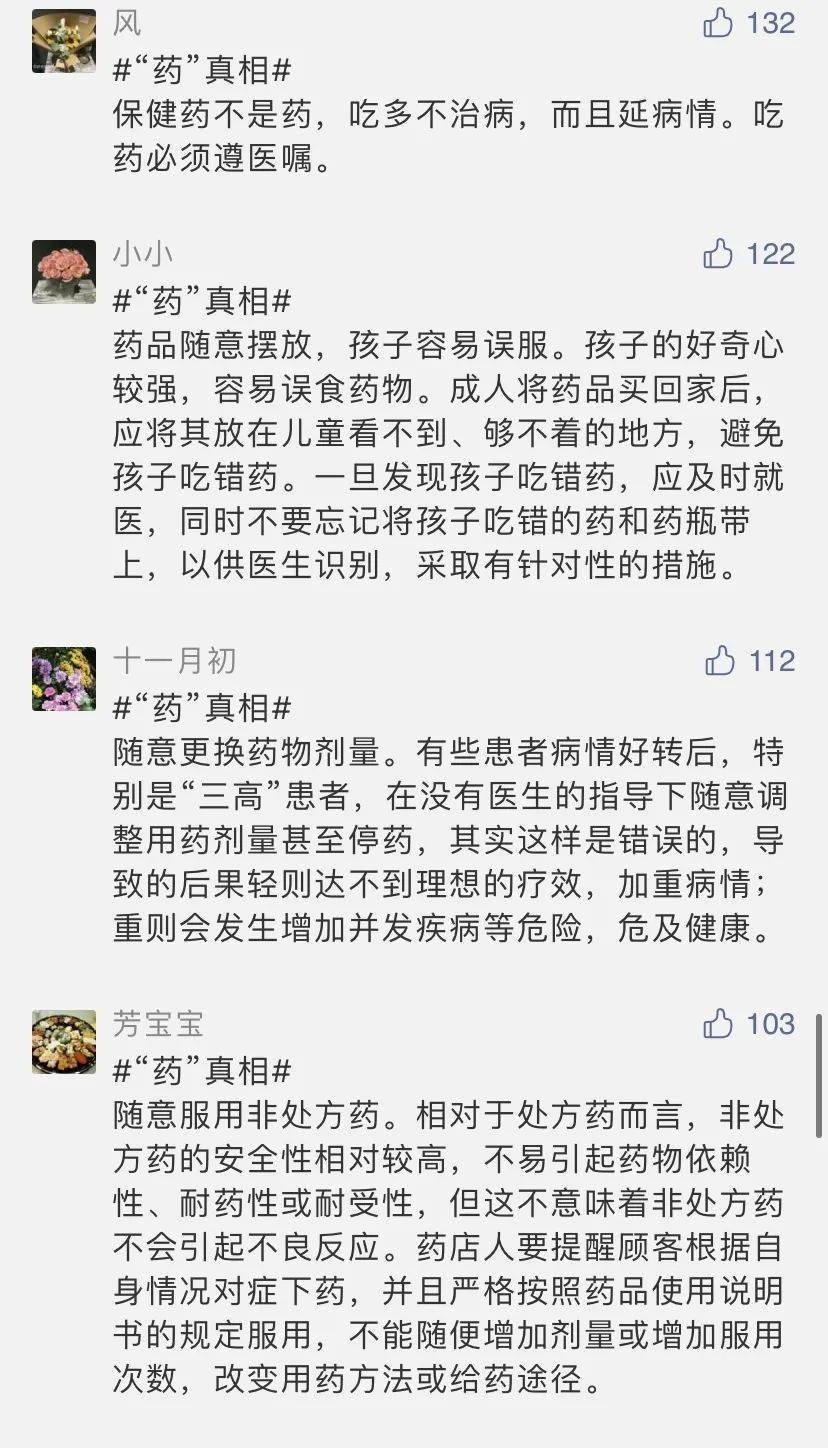Like 芳宝宝's comment
Screen dimensions: 828x1448
(x=718, y=1023)
